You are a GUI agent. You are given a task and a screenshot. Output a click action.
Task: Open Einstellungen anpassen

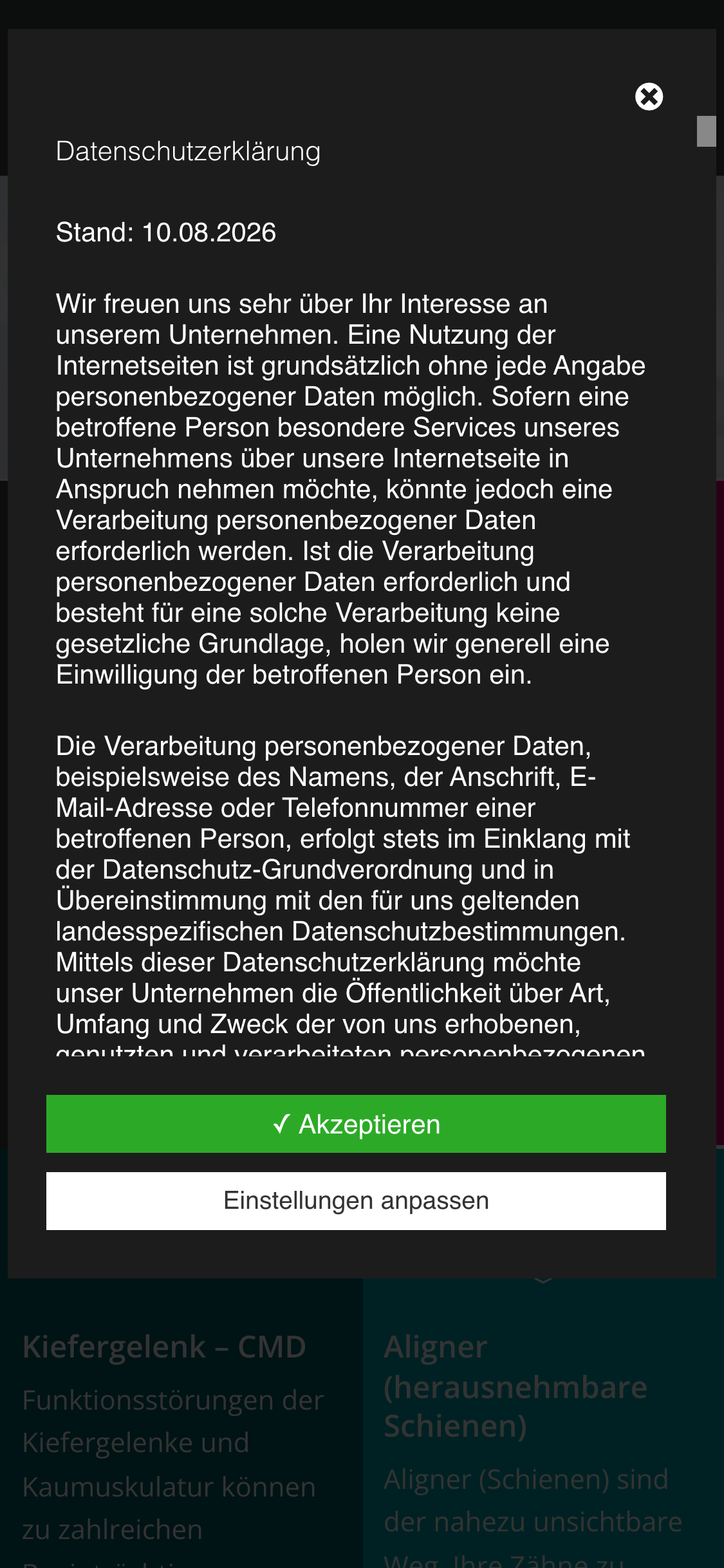pyautogui.click(x=356, y=1201)
